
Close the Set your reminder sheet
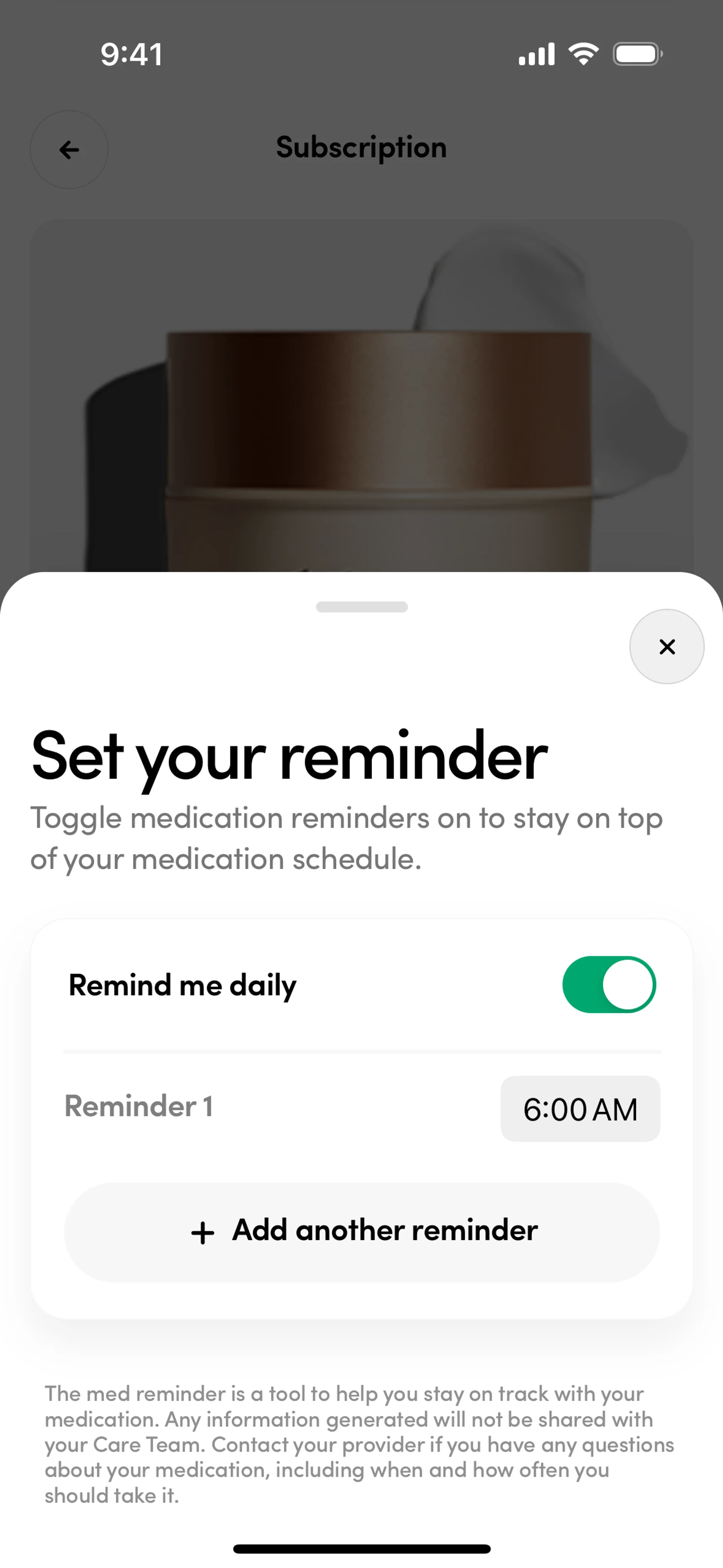667,646
